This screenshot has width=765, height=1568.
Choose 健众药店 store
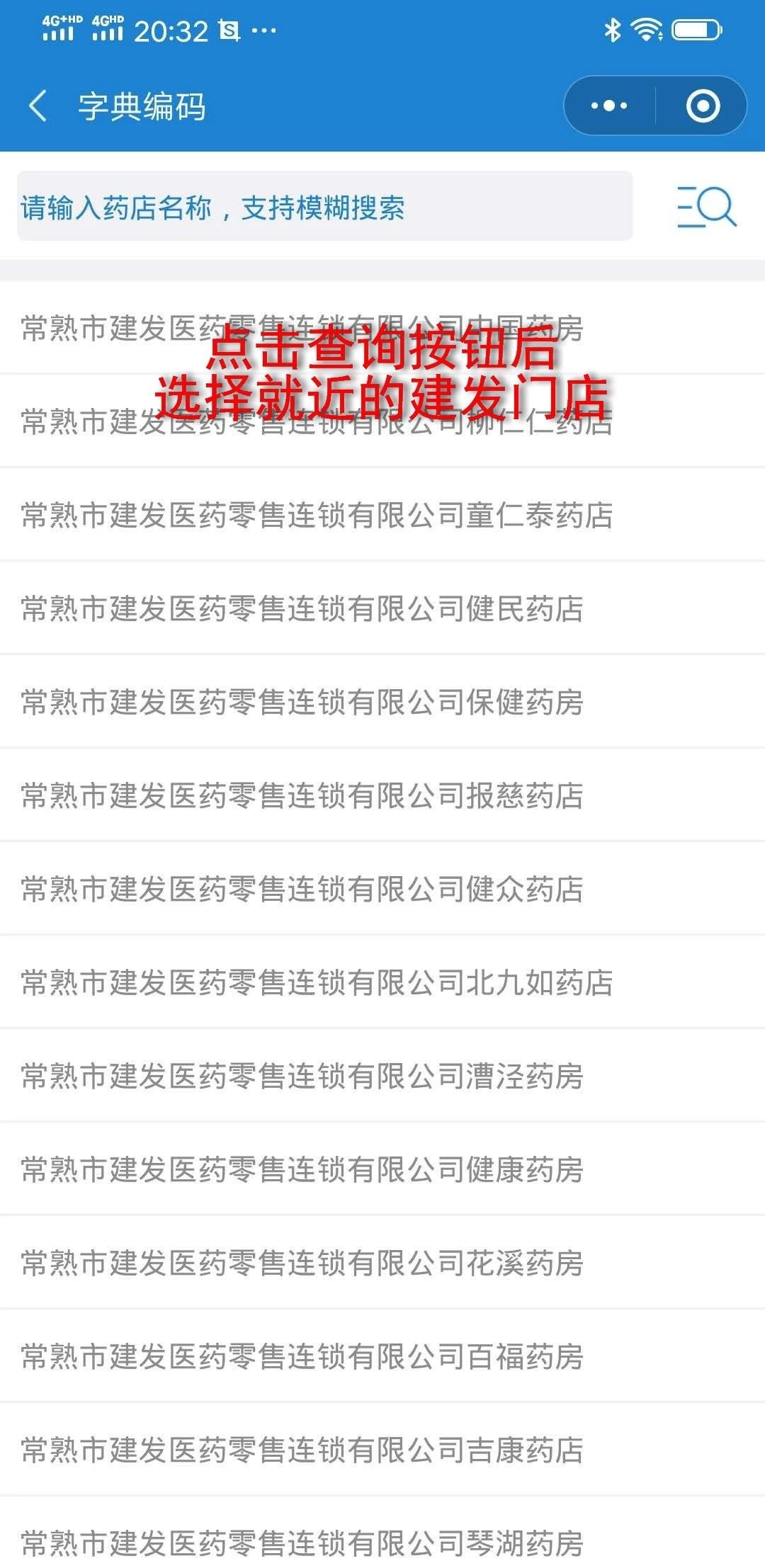[x=302, y=889]
